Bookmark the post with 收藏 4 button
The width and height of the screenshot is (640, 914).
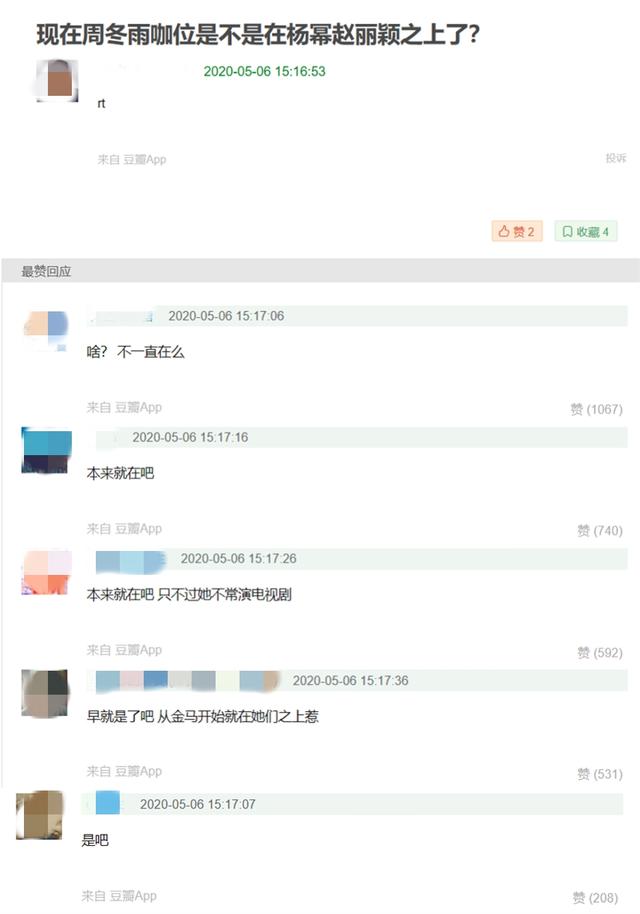[x=585, y=232]
